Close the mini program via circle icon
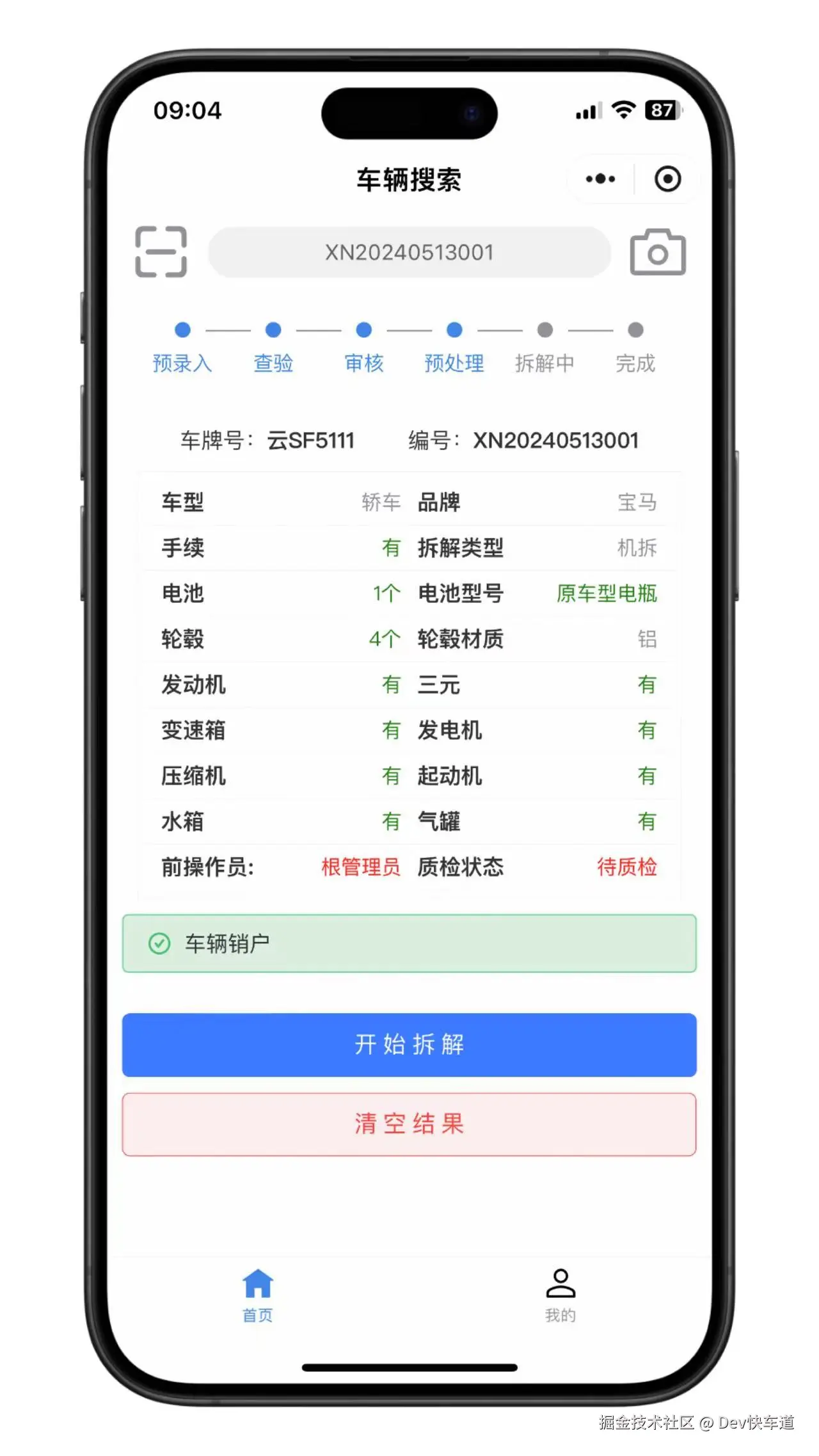819x1456 pixels. coord(667,179)
